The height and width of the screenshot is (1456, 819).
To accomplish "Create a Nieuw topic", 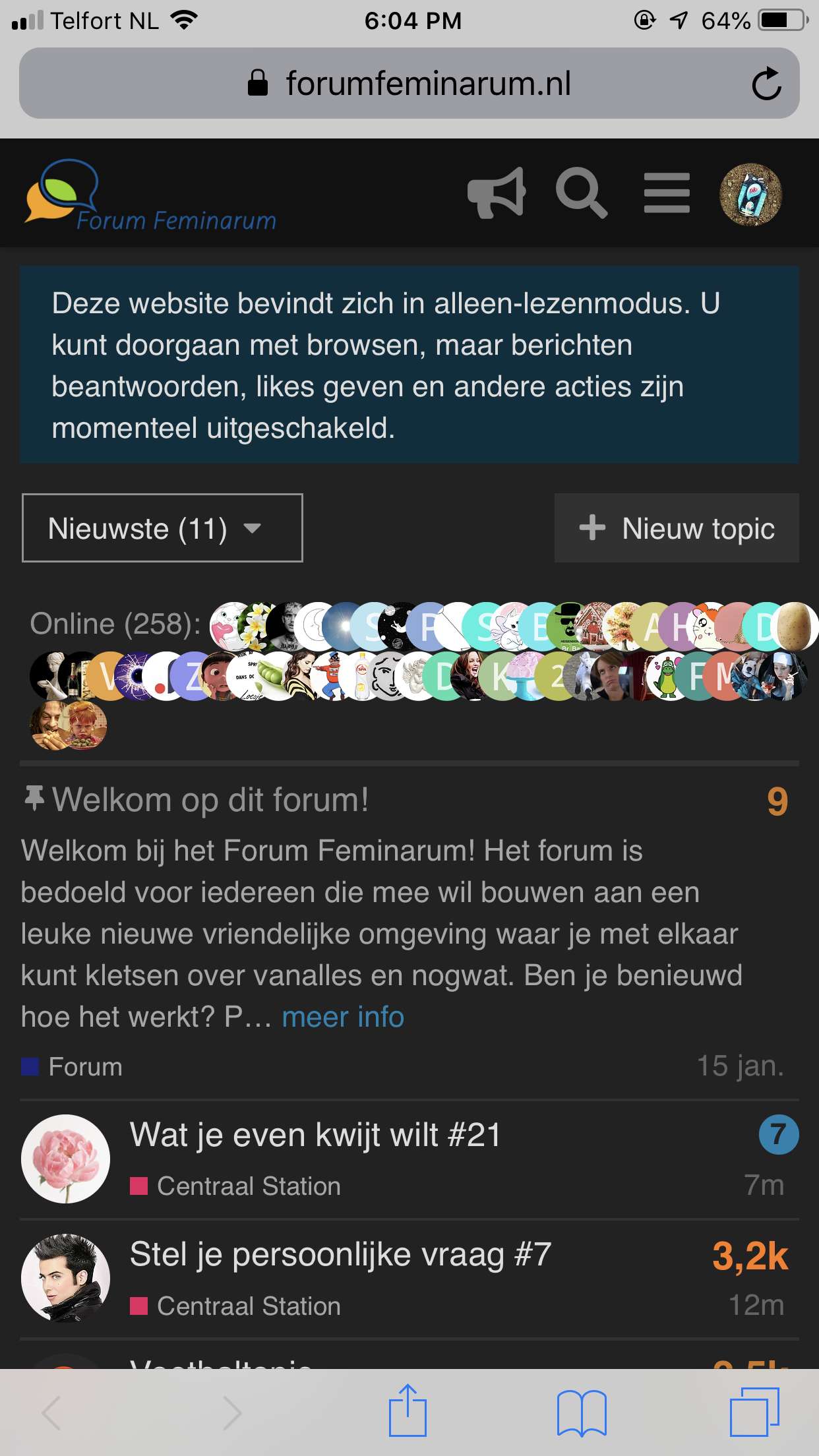I will click(677, 528).
